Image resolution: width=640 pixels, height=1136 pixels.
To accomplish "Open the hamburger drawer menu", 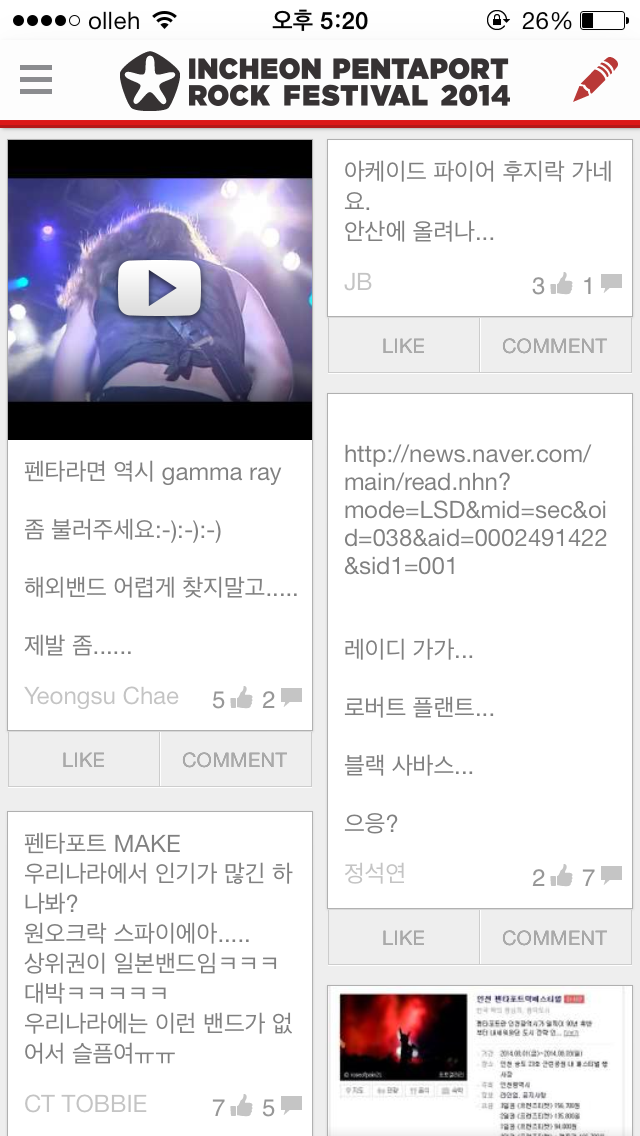I will [x=36, y=80].
